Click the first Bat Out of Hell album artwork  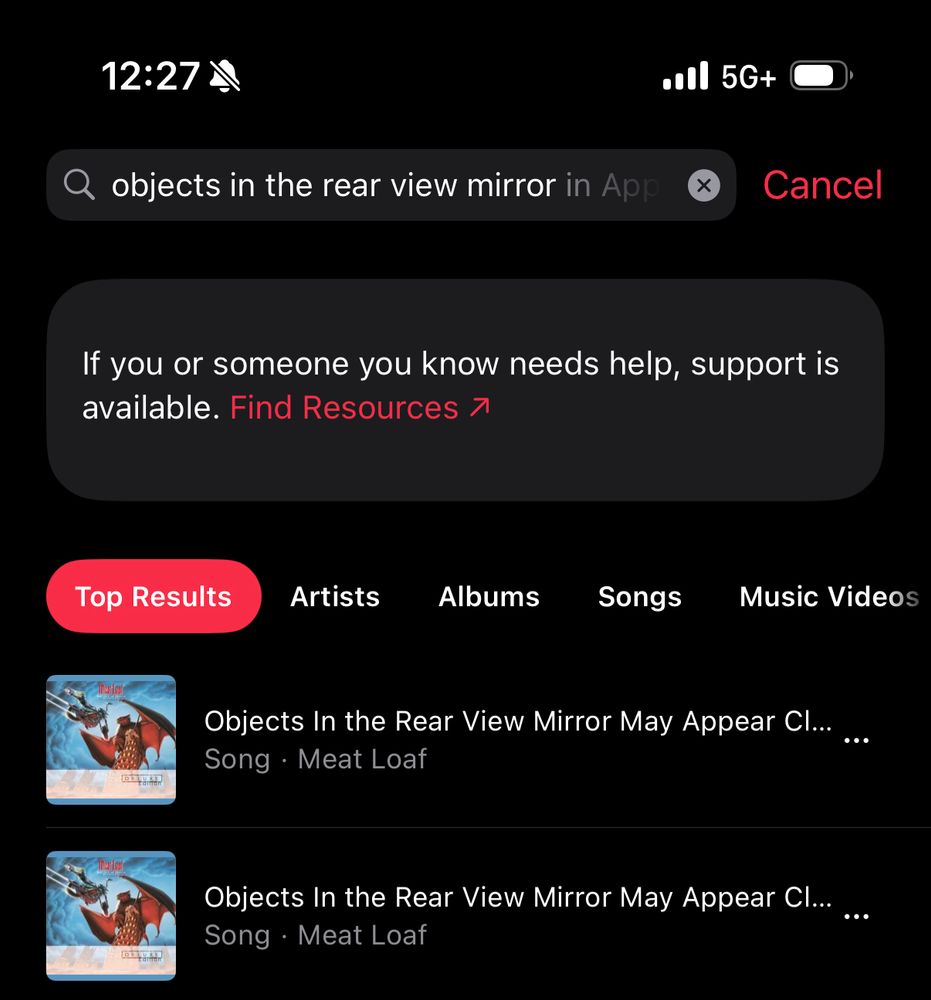(110, 739)
